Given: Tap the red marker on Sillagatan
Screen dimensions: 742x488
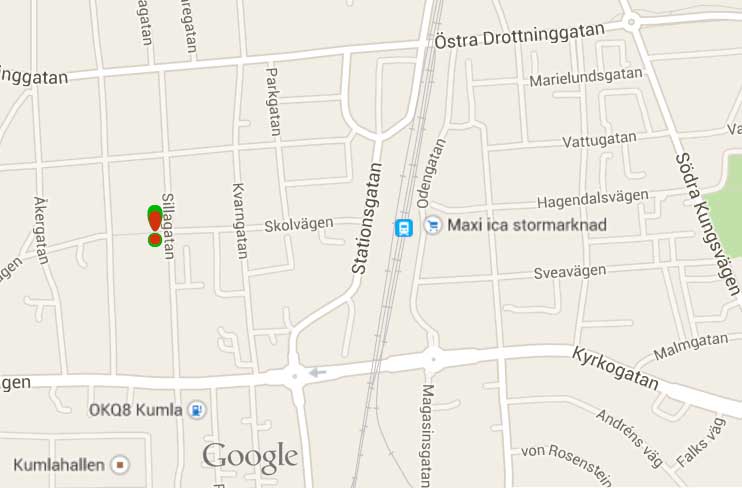Looking at the screenshot, I should (154, 224).
